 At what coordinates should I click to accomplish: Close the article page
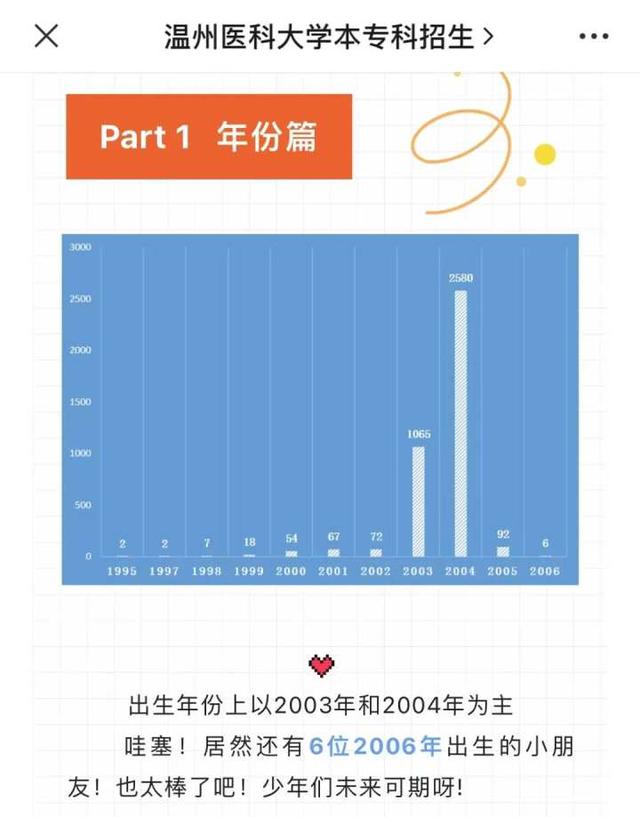click(46, 37)
